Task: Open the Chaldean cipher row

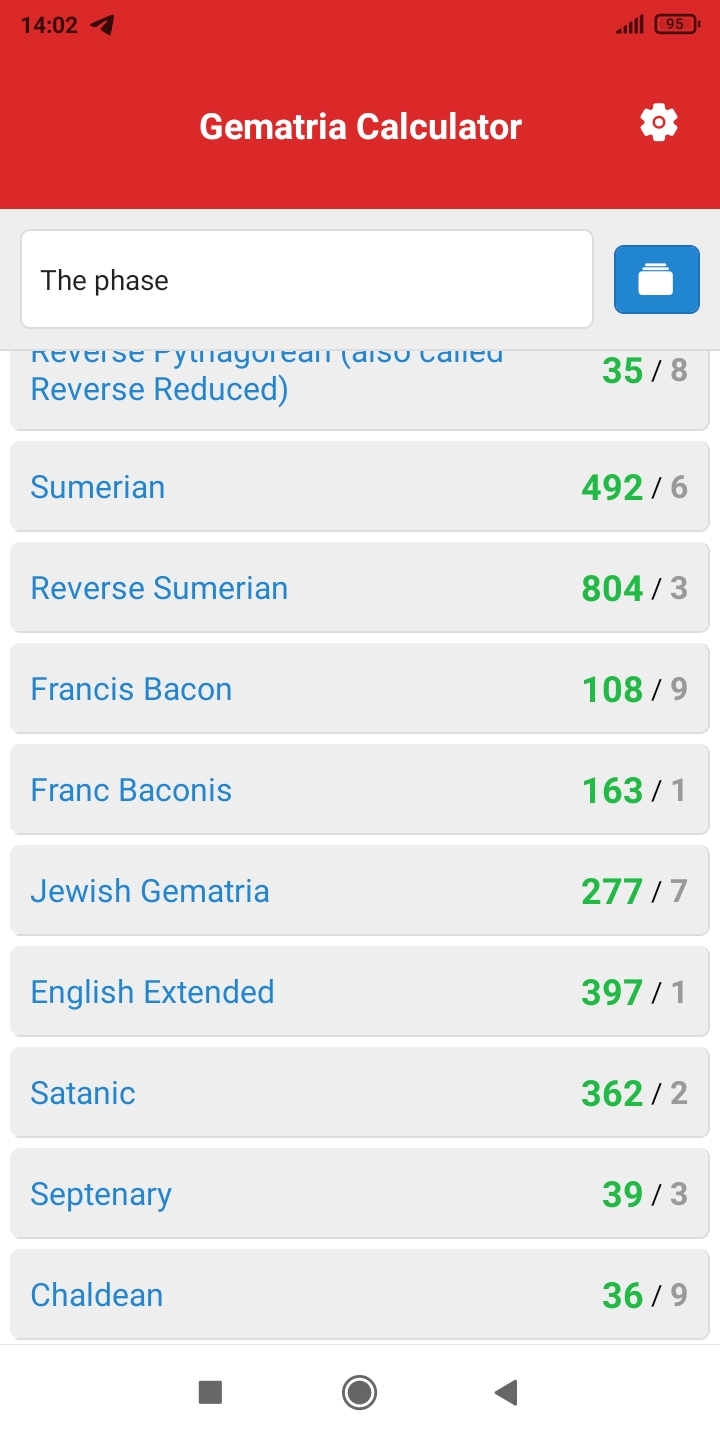Action: (360, 1295)
